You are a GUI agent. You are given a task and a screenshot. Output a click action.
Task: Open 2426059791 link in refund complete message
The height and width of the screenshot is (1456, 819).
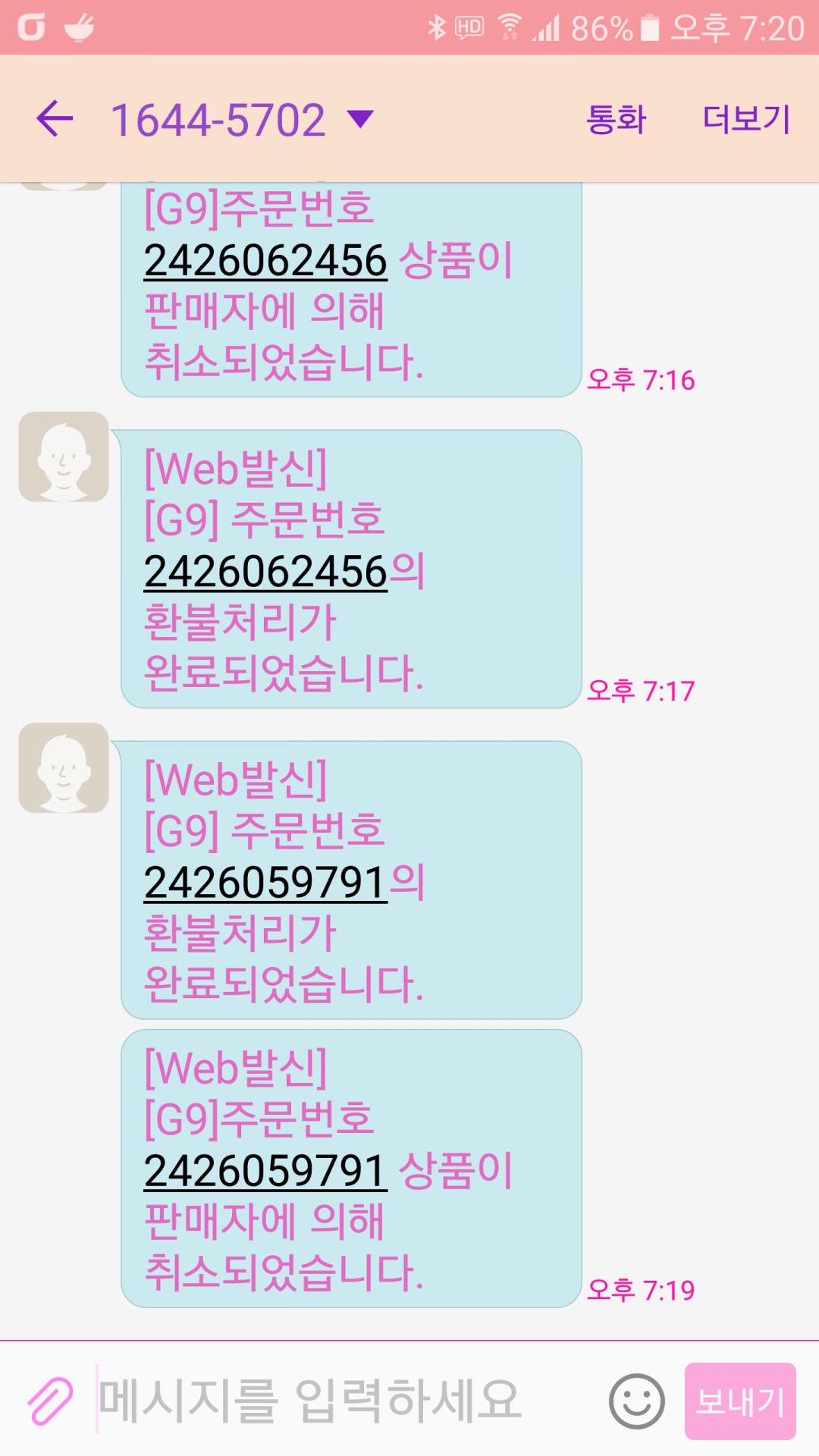[x=265, y=883]
